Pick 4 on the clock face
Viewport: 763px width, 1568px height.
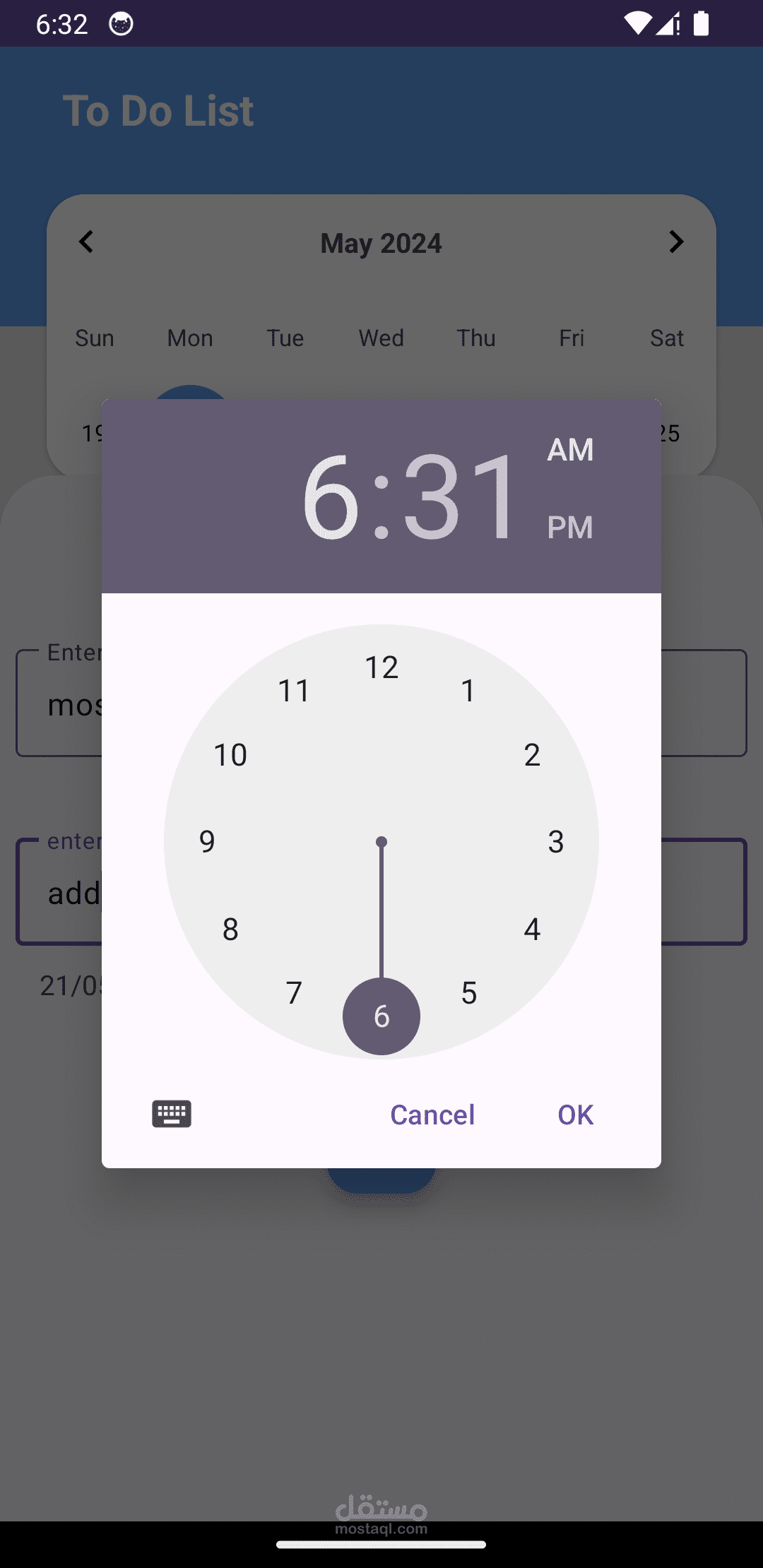coord(533,929)
